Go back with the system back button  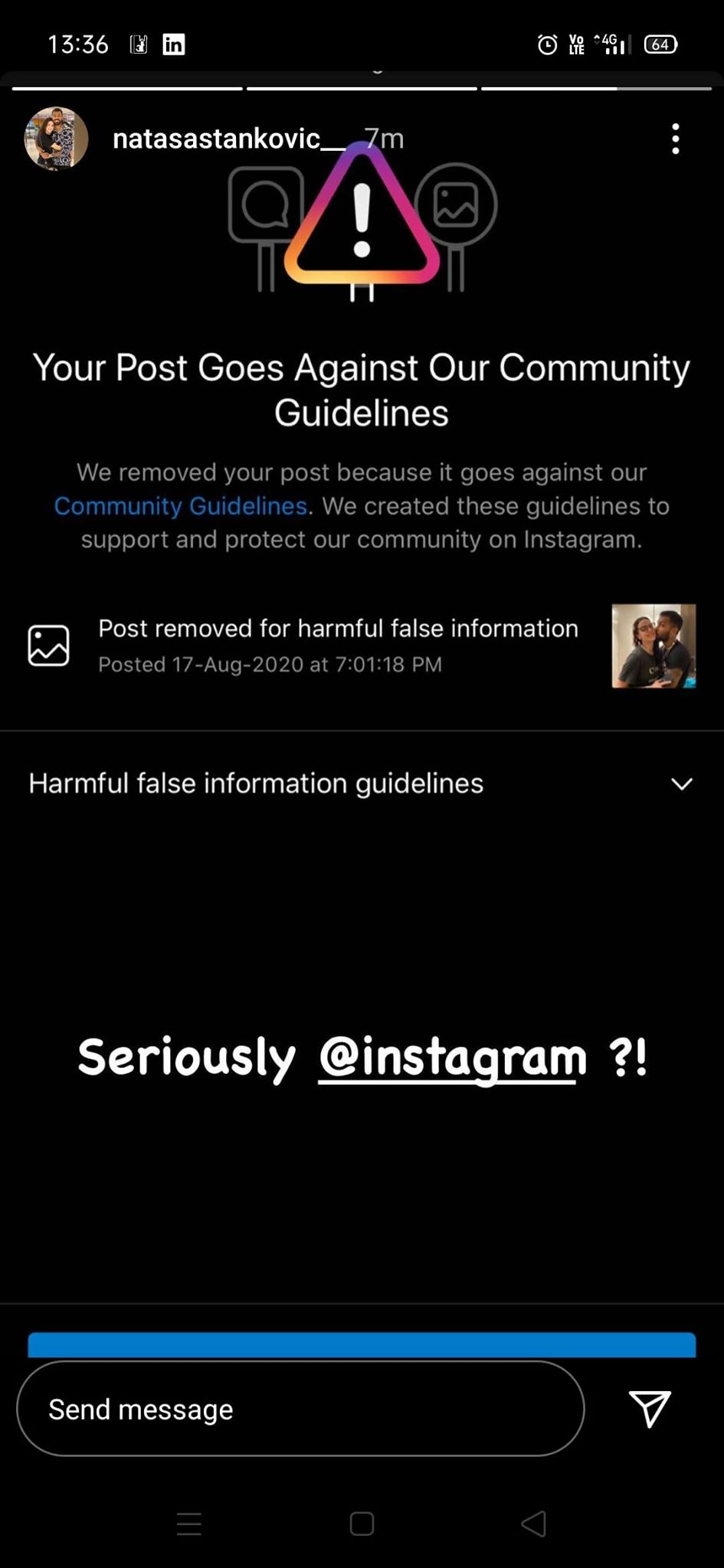pyautogui.click(x=534, y=1524)
